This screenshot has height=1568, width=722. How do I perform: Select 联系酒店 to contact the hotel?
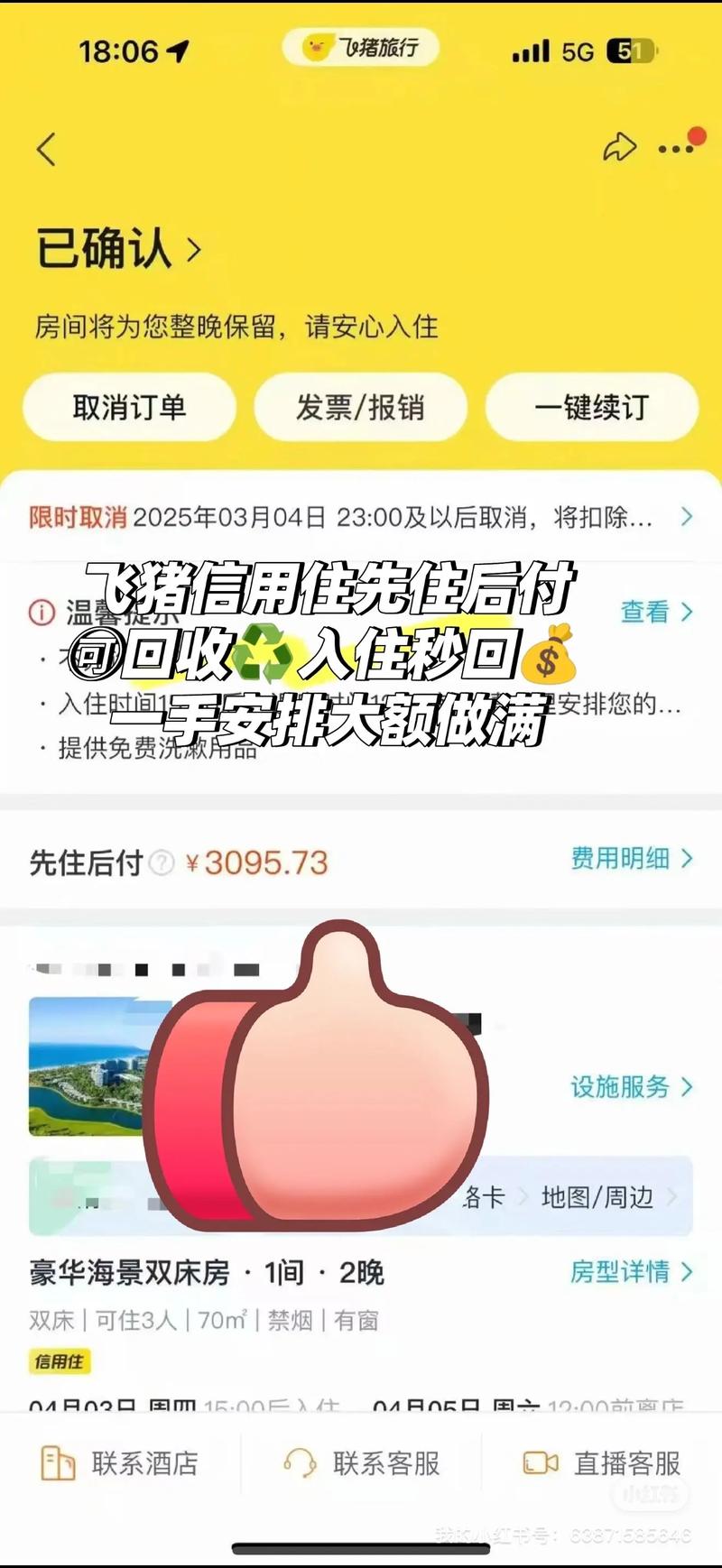pyautogui.click(x=121, y=1463)
